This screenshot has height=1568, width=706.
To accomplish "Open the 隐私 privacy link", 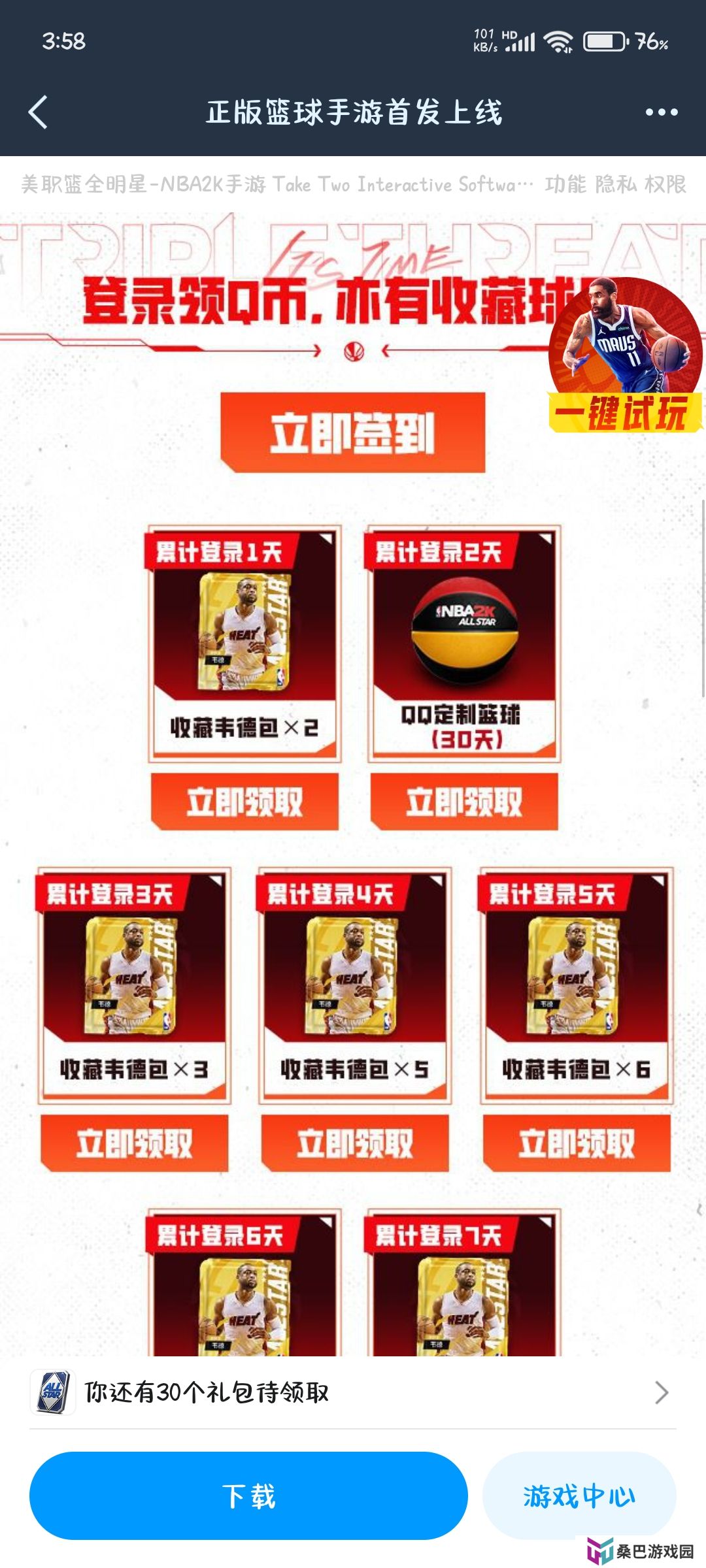I will pyautogui.click(x=616, y=184).
